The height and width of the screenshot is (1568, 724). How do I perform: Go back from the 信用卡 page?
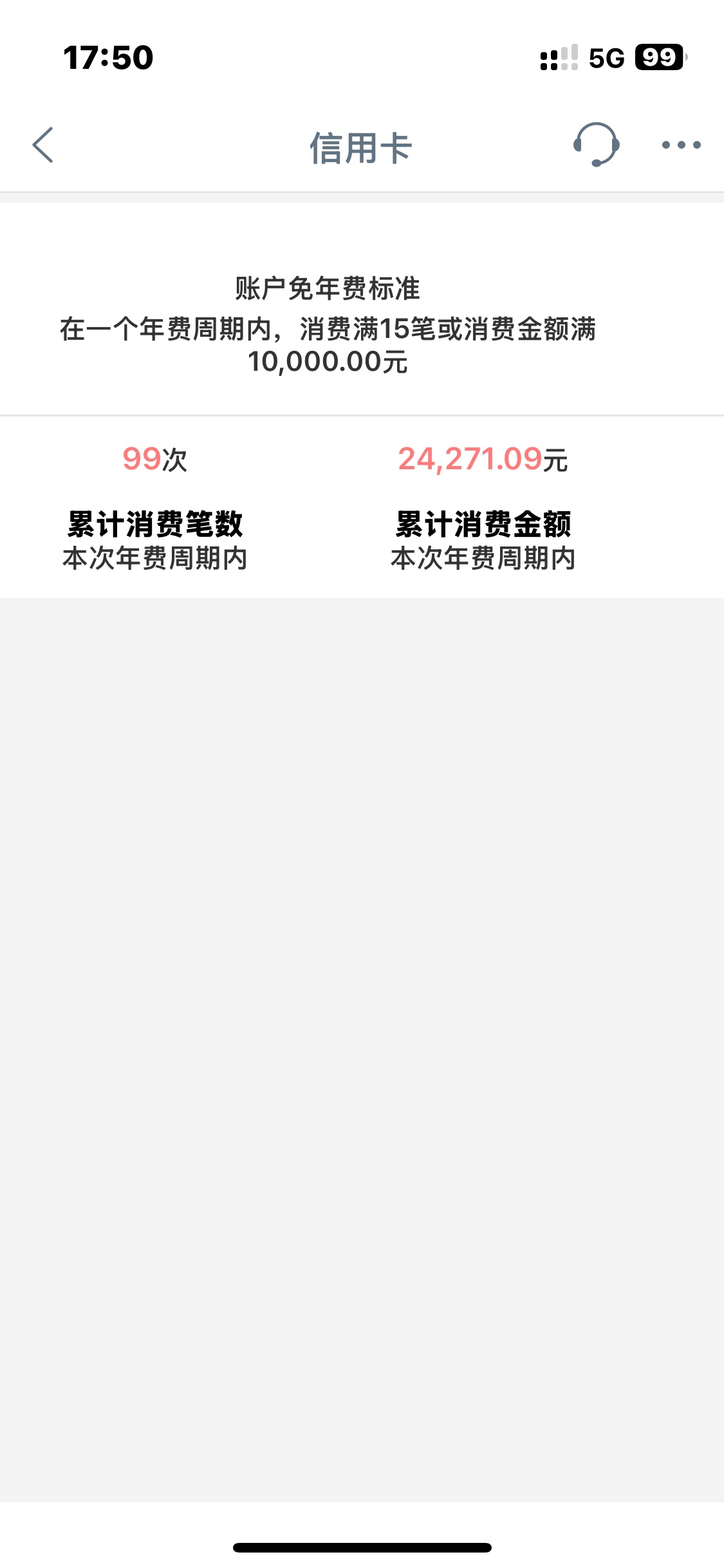(42, 145)
